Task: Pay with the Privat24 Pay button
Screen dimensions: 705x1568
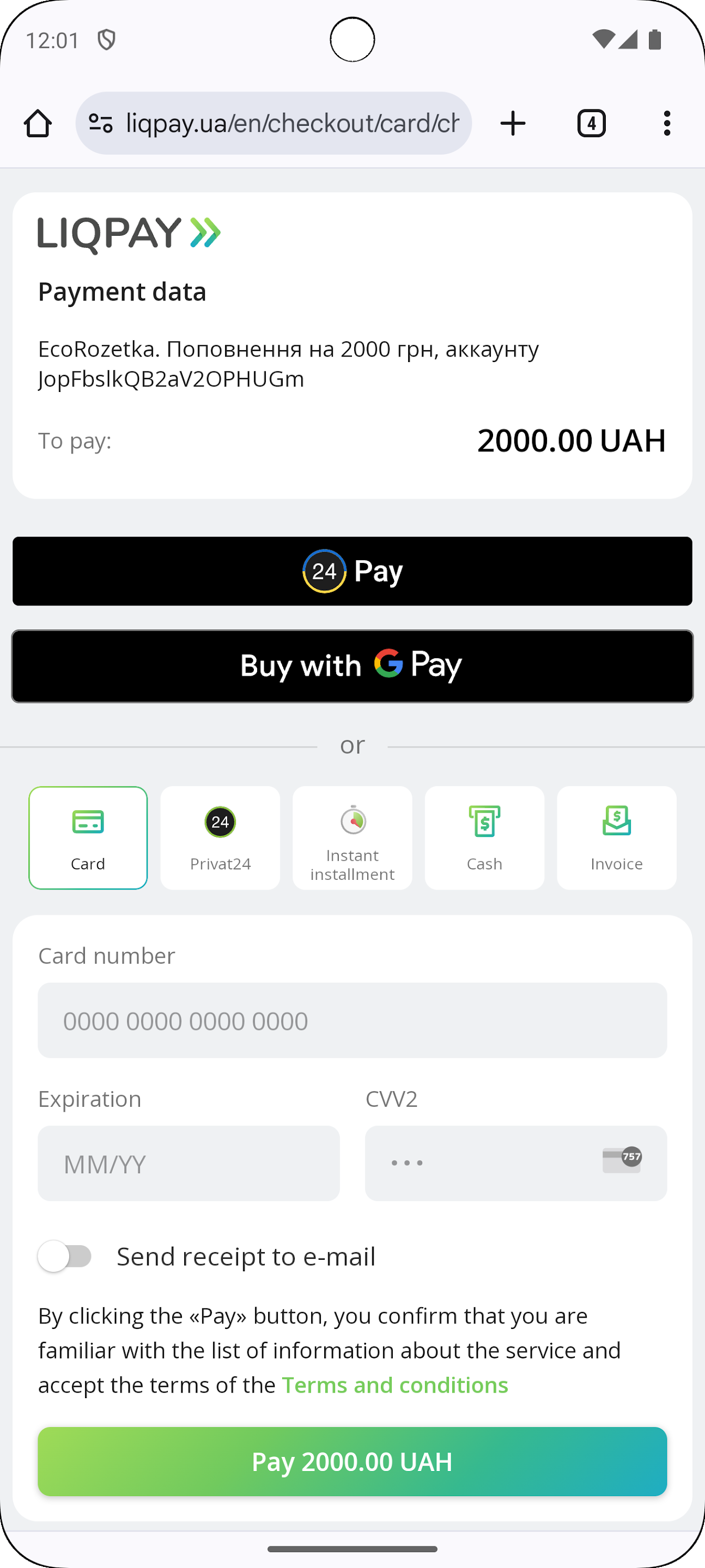Action: pos(352,571)
